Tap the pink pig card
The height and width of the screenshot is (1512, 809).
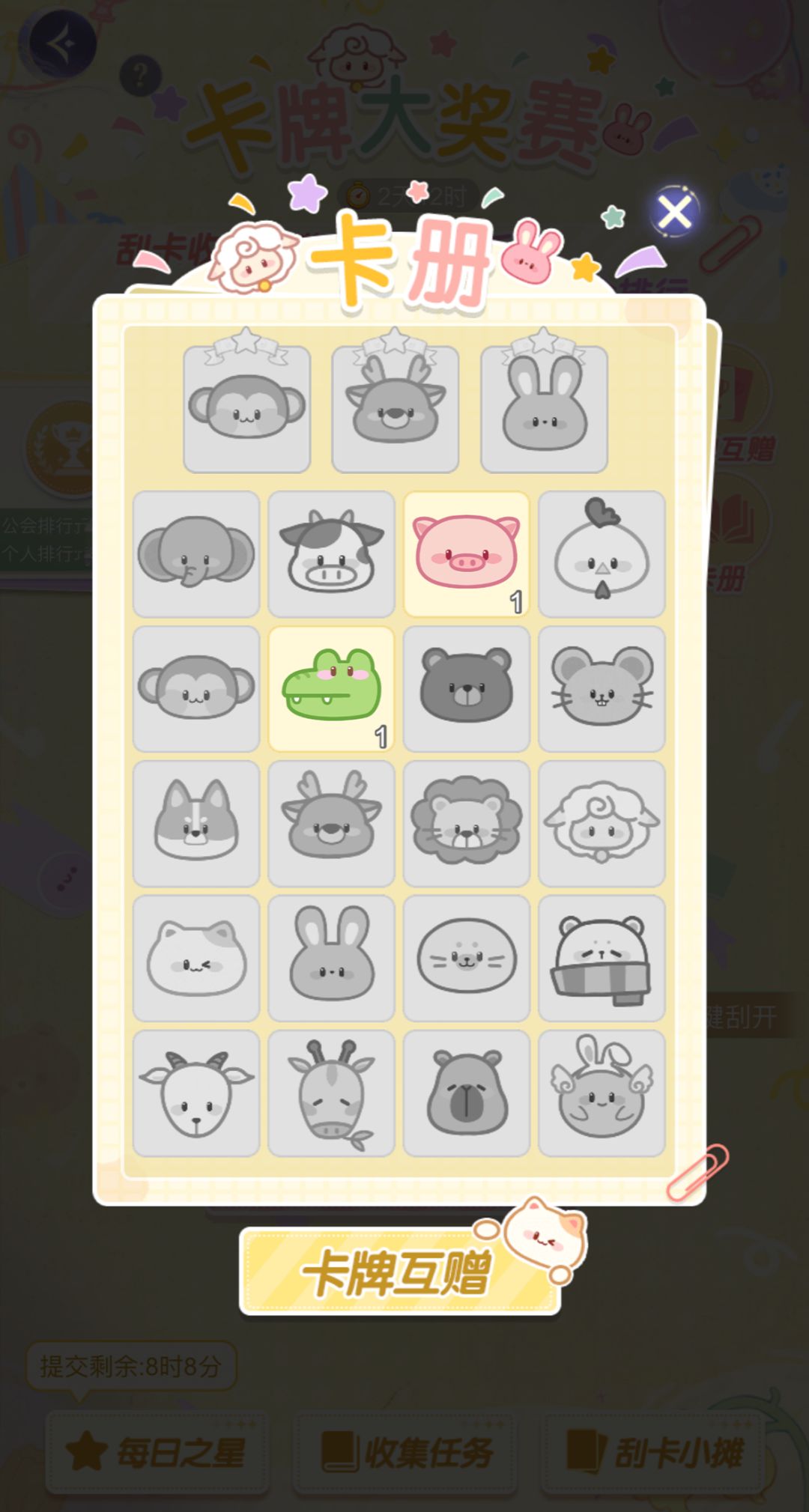[466, 553]
